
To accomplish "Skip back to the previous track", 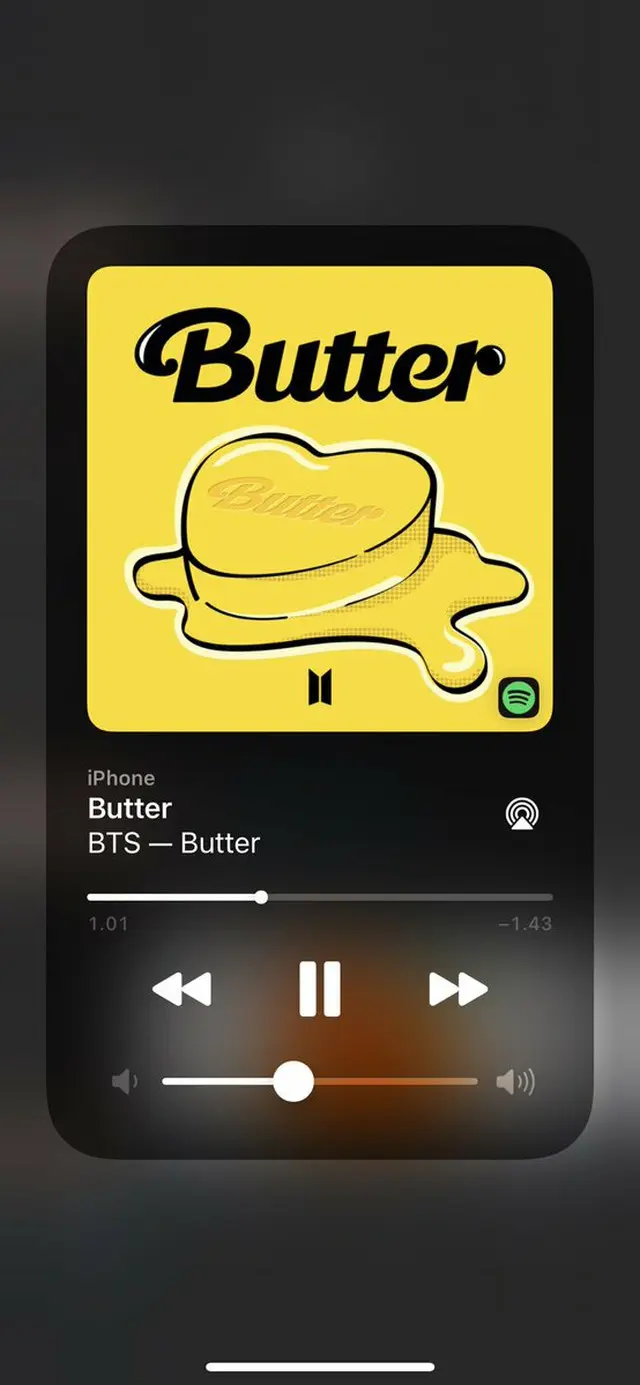I will (x=182, y=989).
